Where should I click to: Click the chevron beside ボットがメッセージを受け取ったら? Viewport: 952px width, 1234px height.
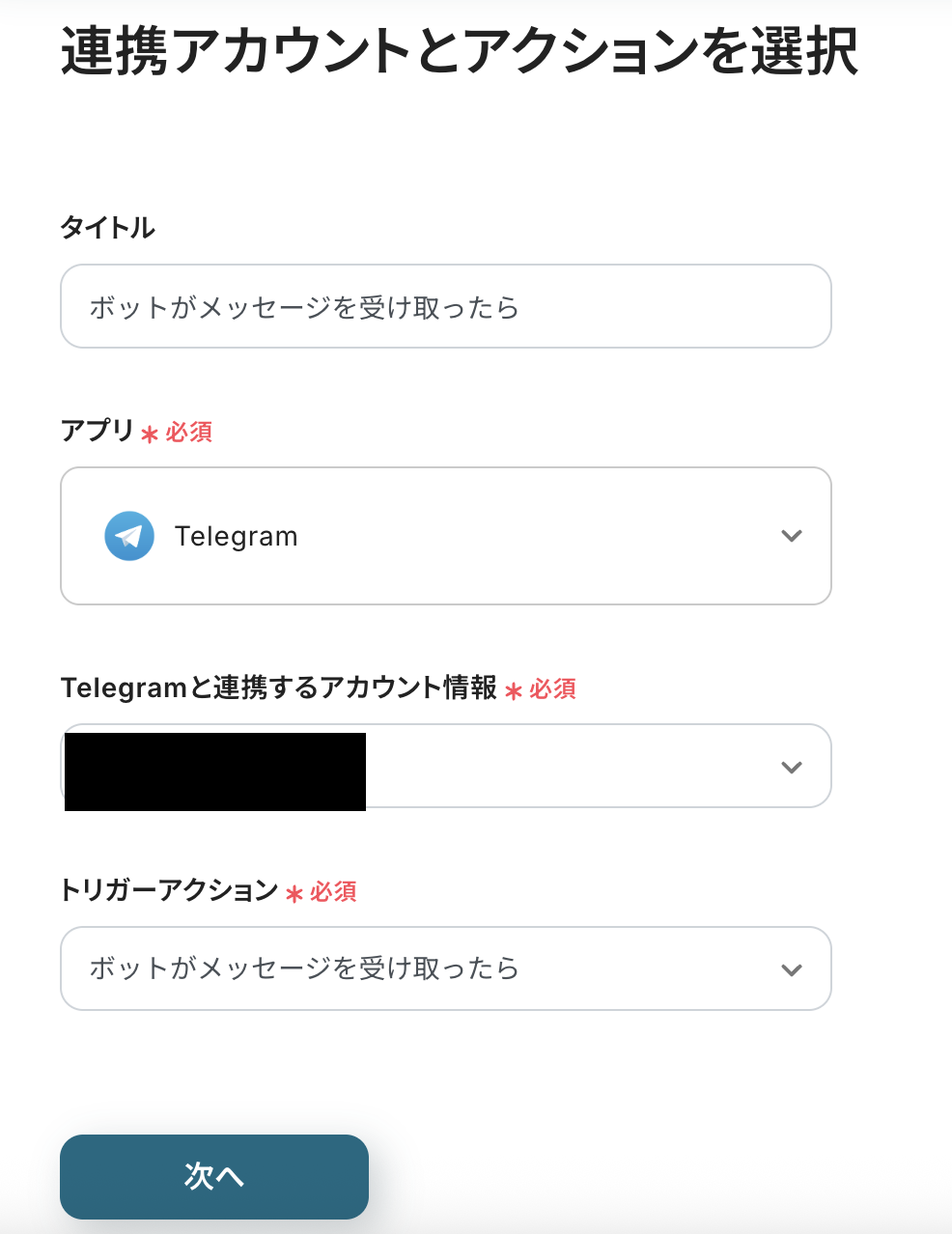pyautogui.click(x=791, y=968)
